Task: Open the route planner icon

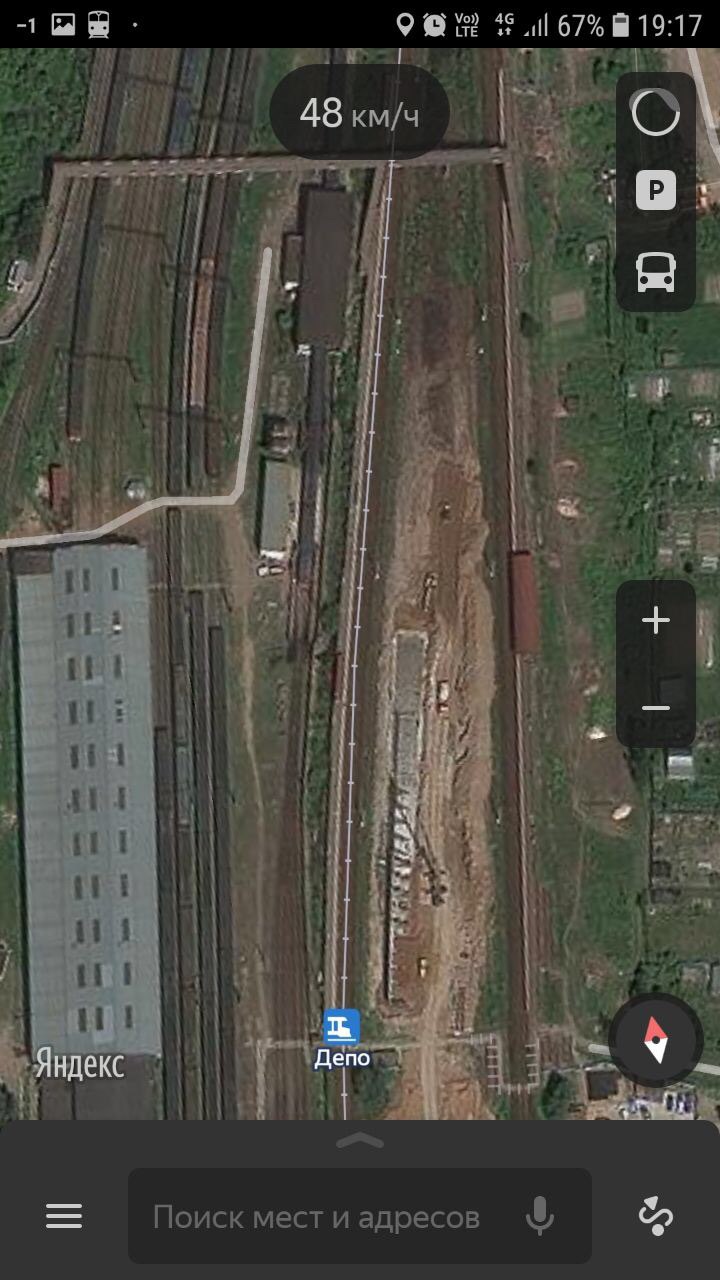Action: coord(656,1216)
